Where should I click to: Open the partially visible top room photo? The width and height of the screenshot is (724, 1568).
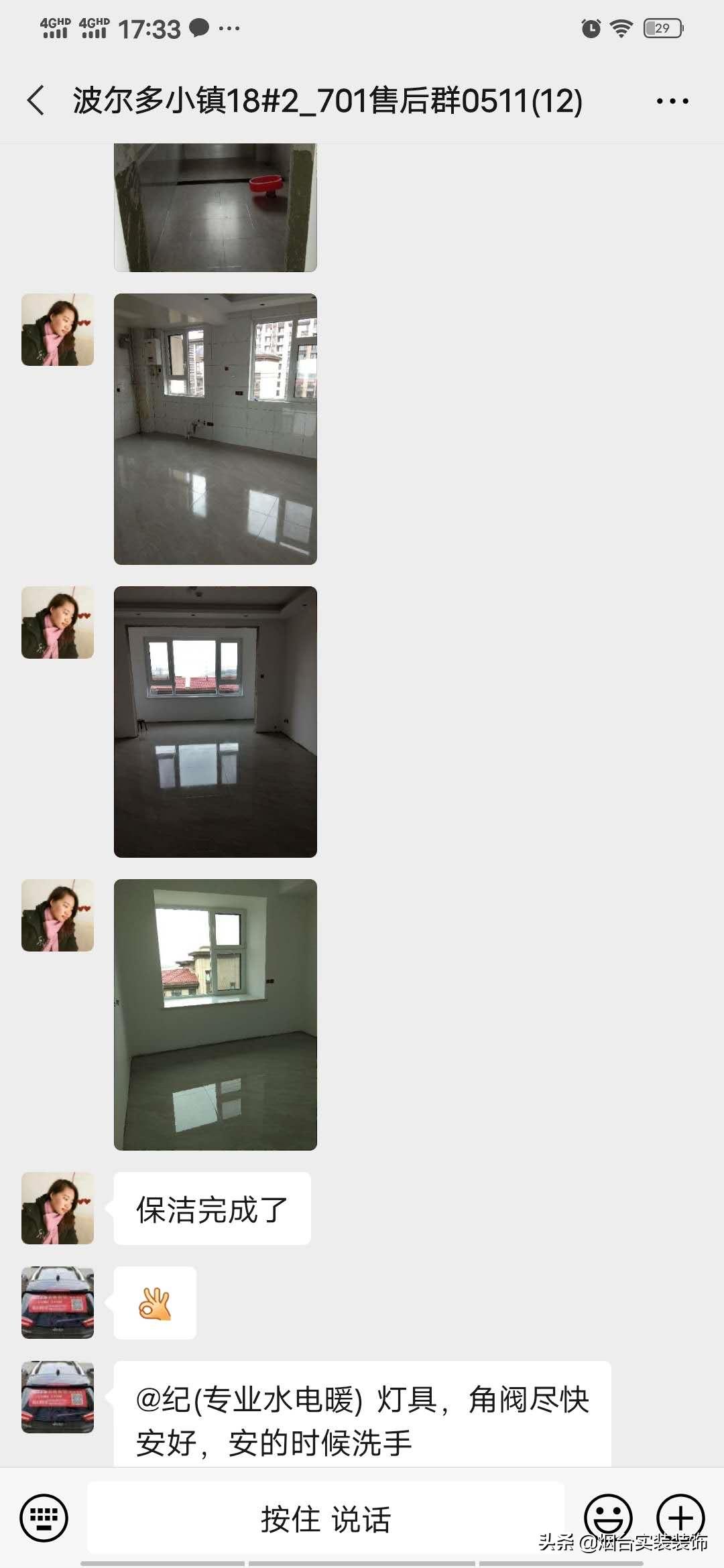coord(215,208)
